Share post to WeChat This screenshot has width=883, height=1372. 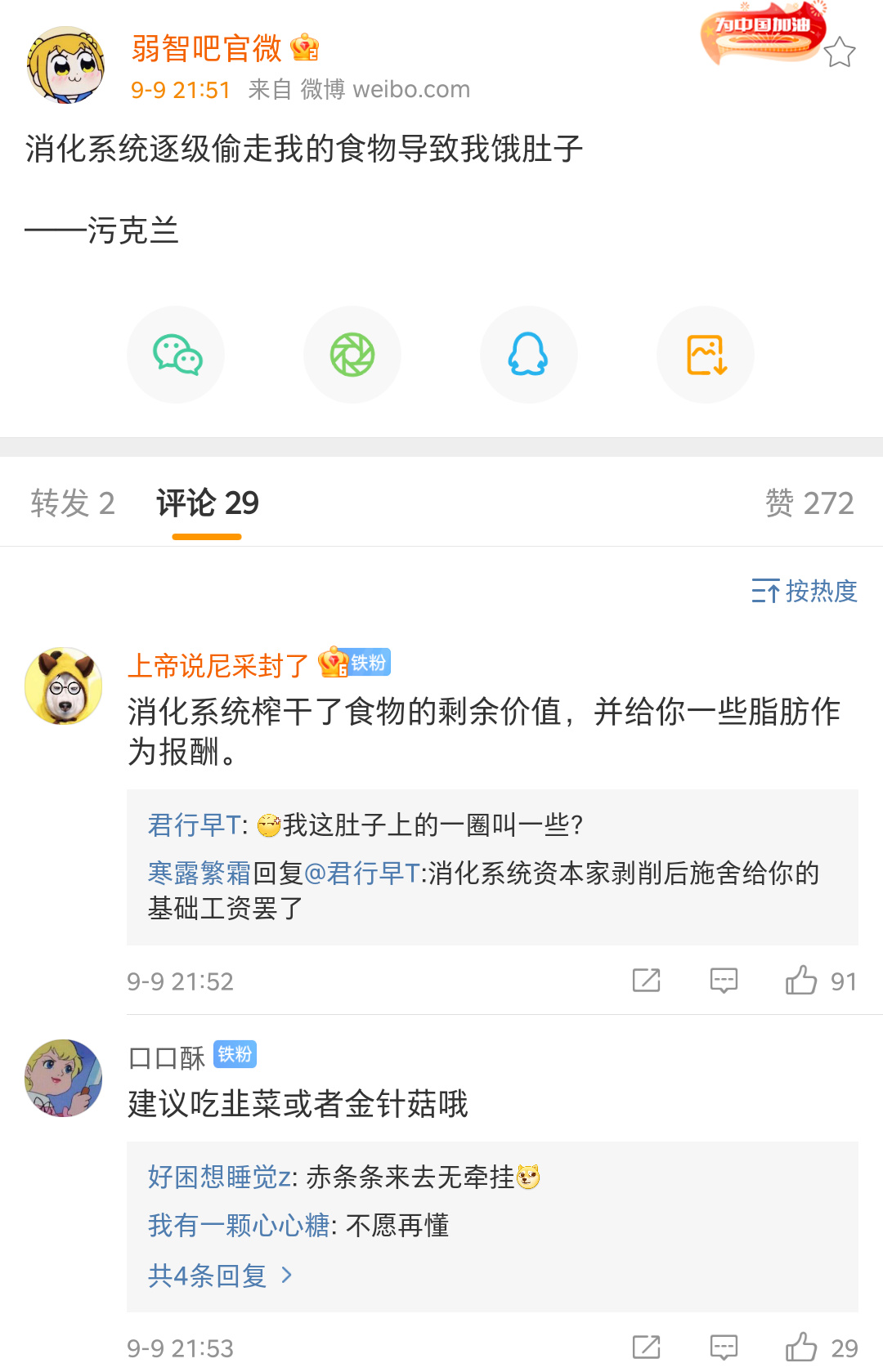click(x=176, y=355)
